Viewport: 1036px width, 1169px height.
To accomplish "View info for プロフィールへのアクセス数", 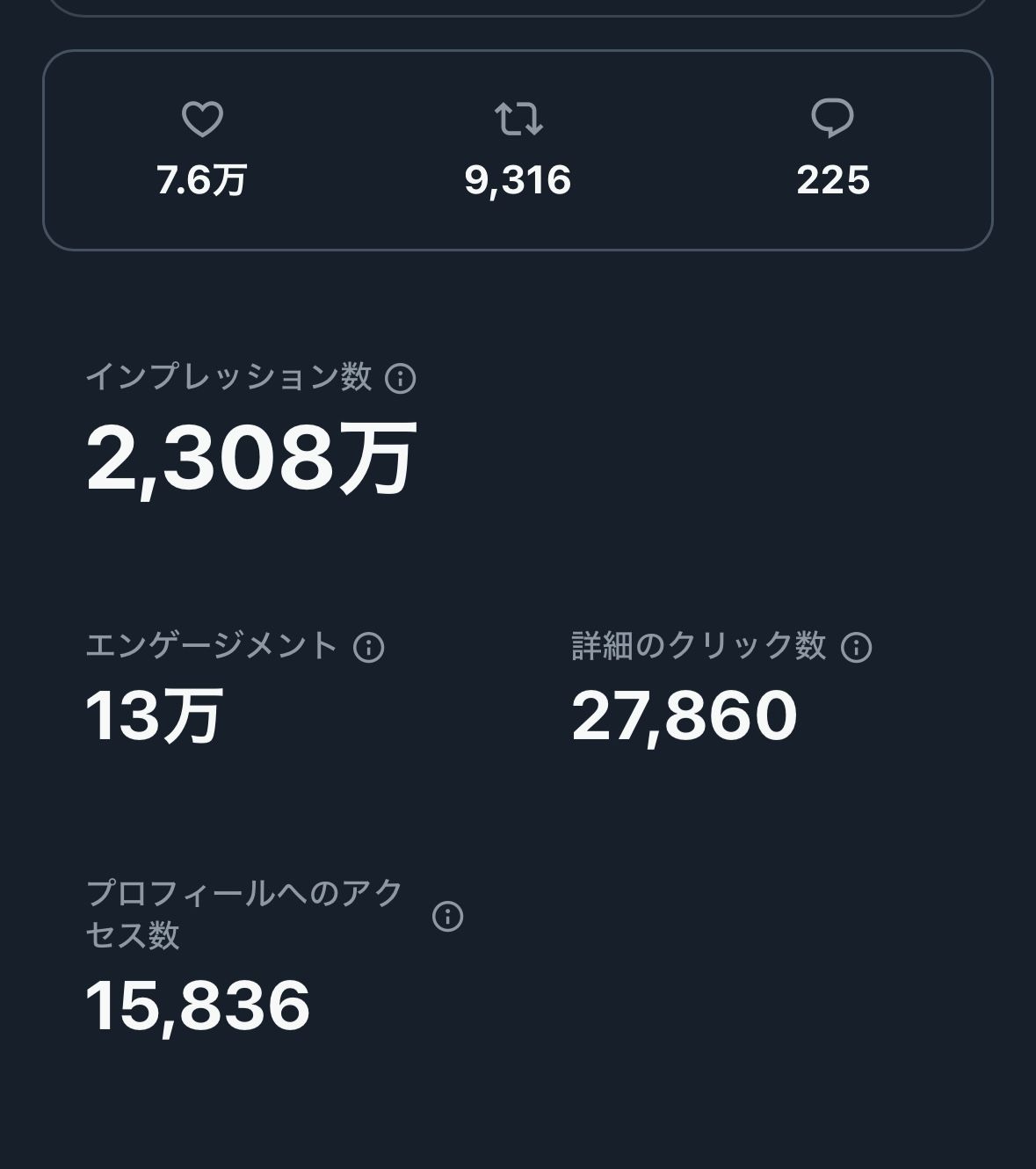I will [447, 916].
